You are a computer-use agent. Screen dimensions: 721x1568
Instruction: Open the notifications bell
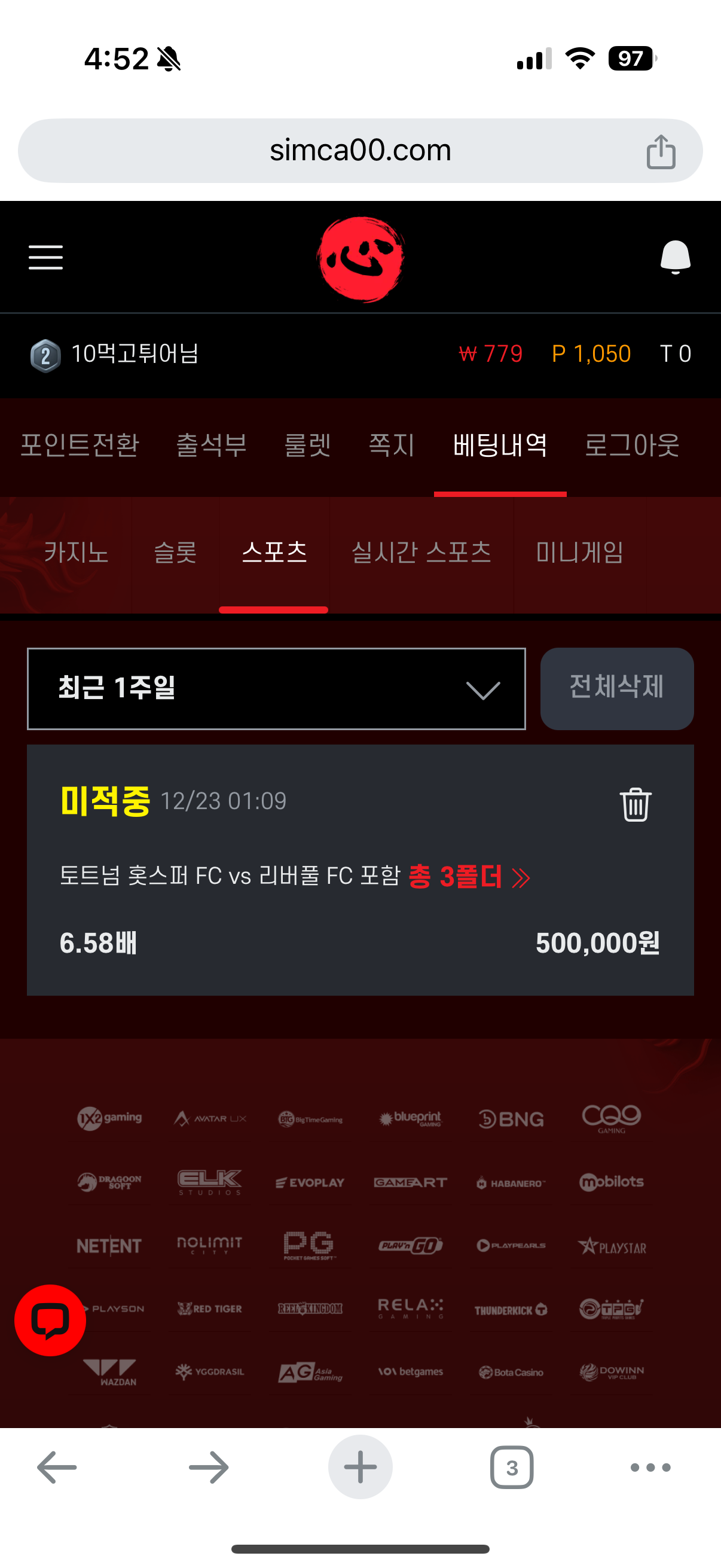click(x=675, y=257)
